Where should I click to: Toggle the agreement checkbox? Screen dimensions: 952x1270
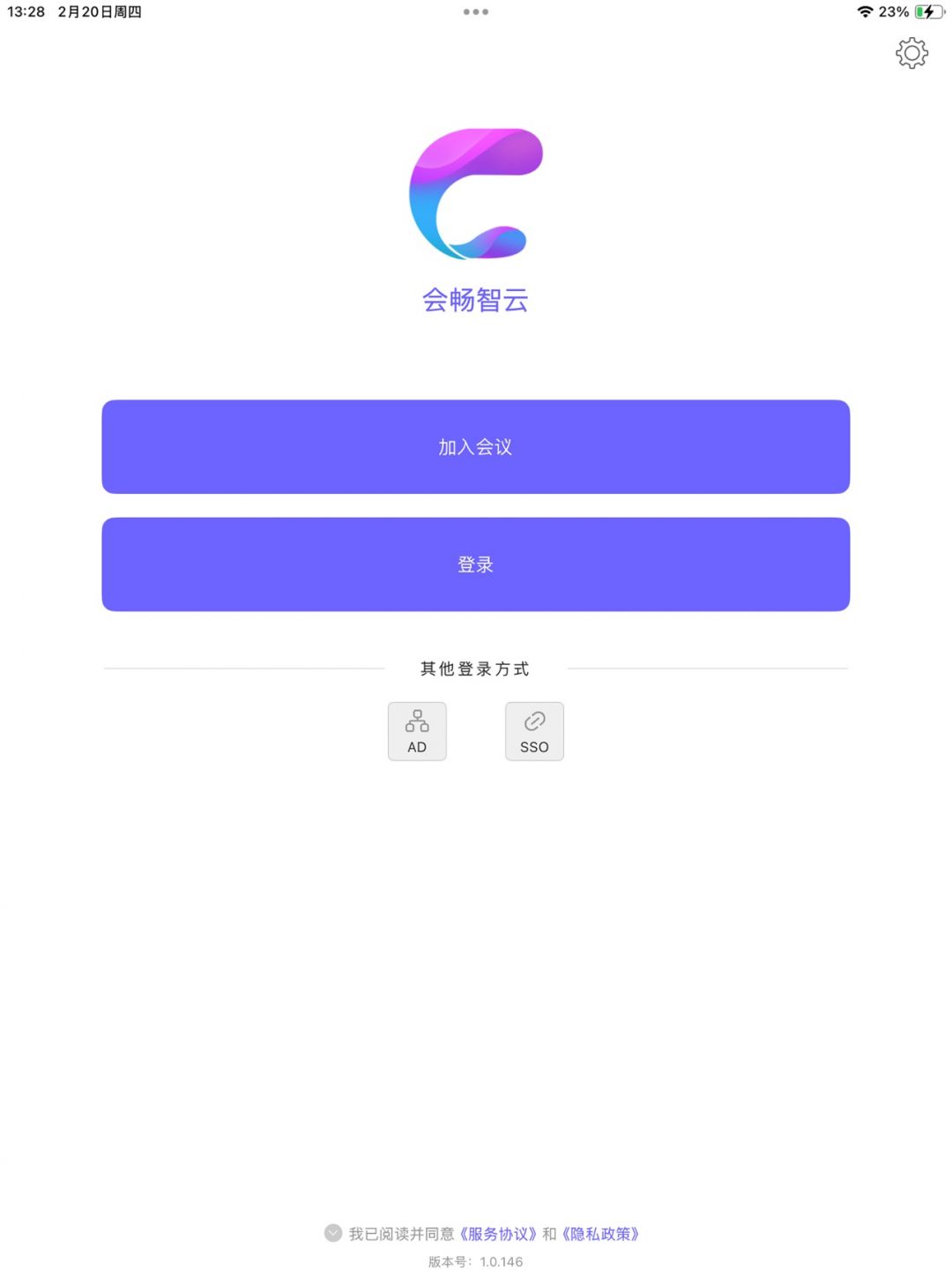(333, 1233)
